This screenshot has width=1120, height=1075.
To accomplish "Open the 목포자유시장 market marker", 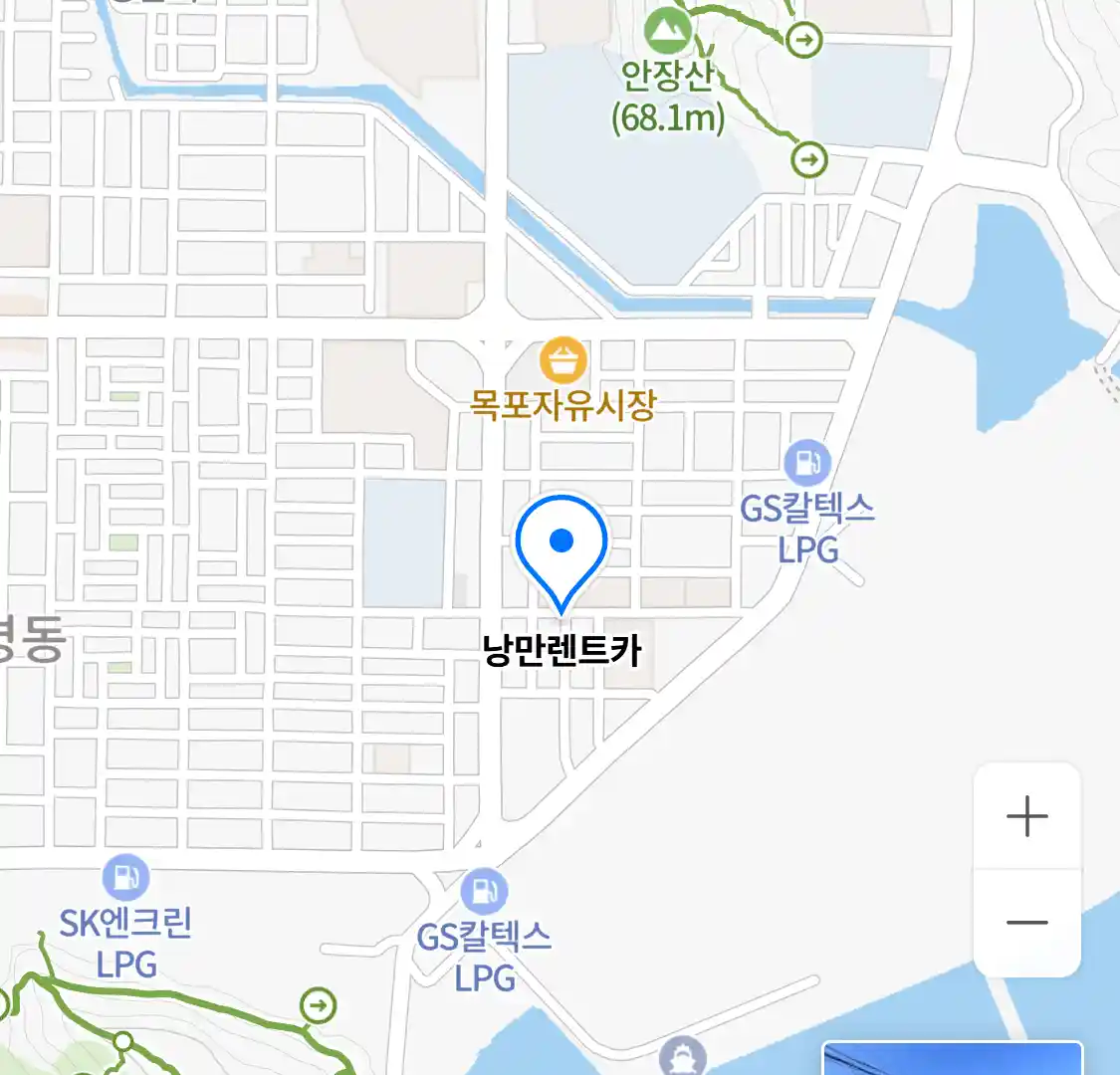I will click(563, 362).
